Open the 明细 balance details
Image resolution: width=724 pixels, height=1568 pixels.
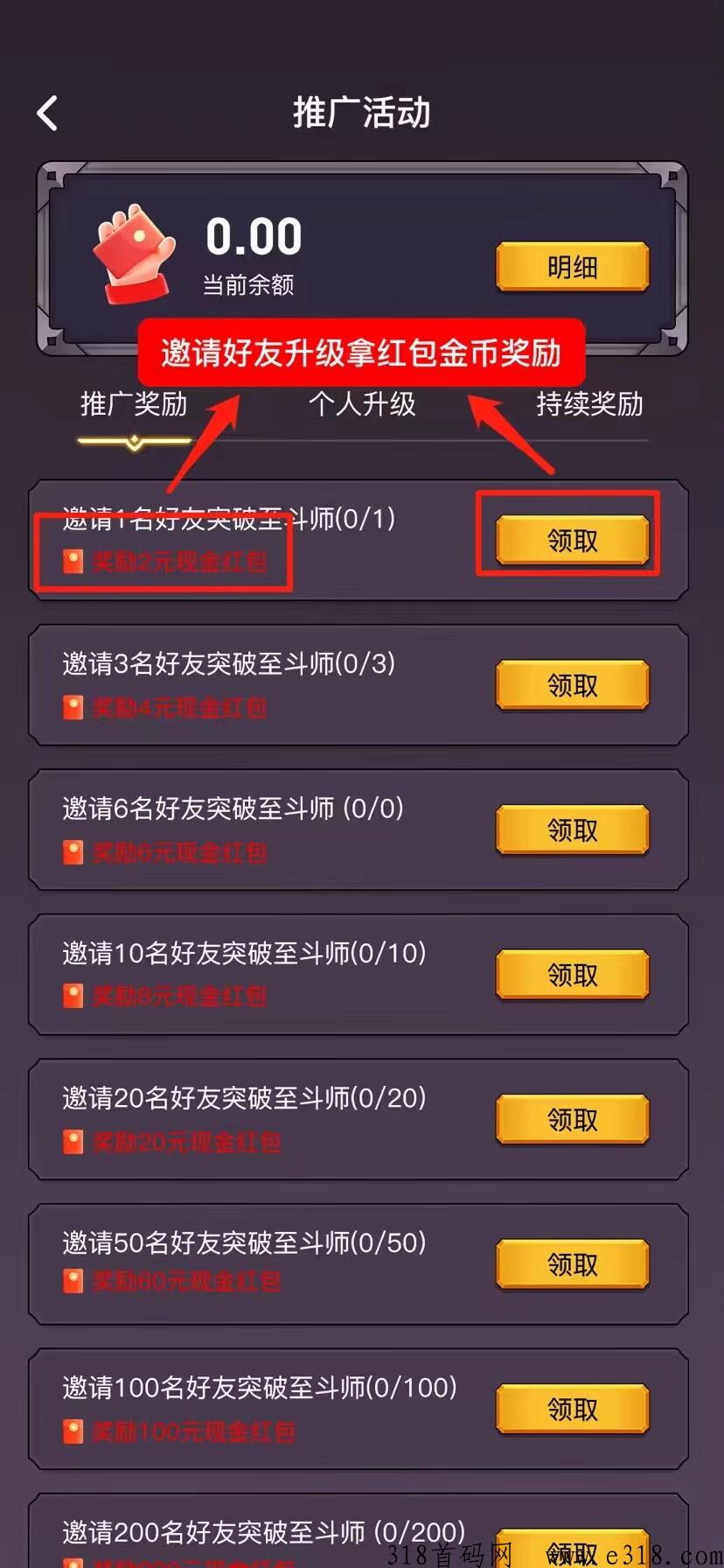572,267
